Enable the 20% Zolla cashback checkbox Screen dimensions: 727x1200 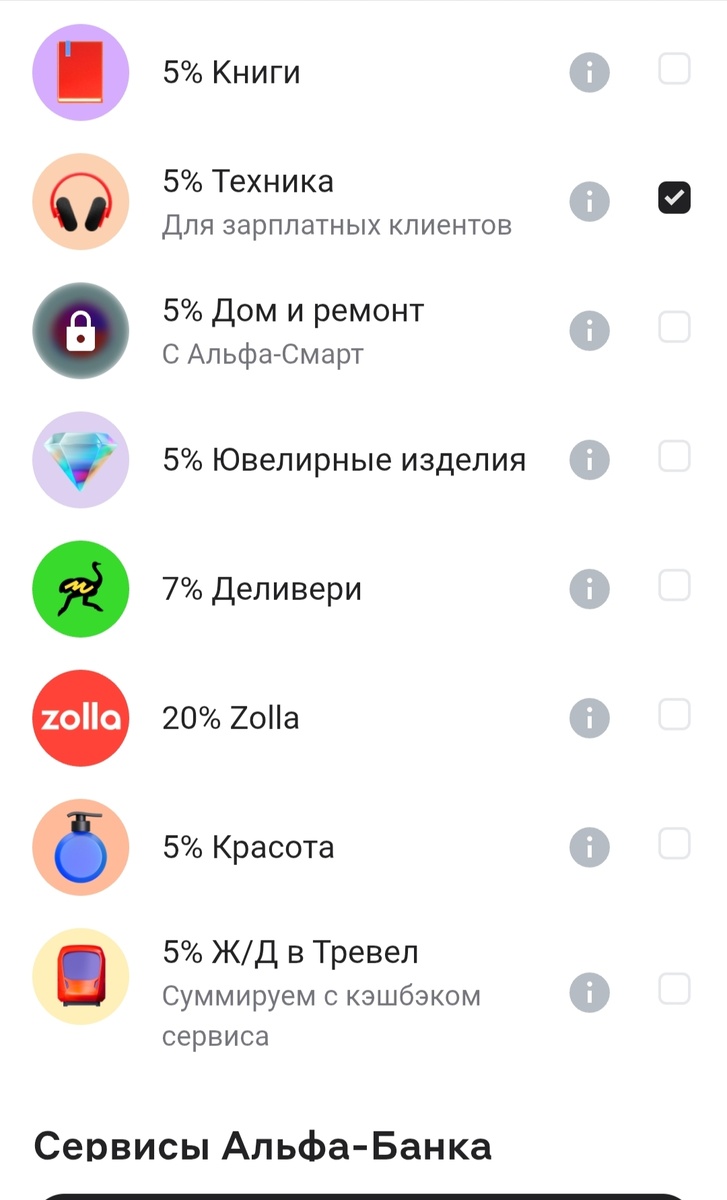click(x=675, y=718)
